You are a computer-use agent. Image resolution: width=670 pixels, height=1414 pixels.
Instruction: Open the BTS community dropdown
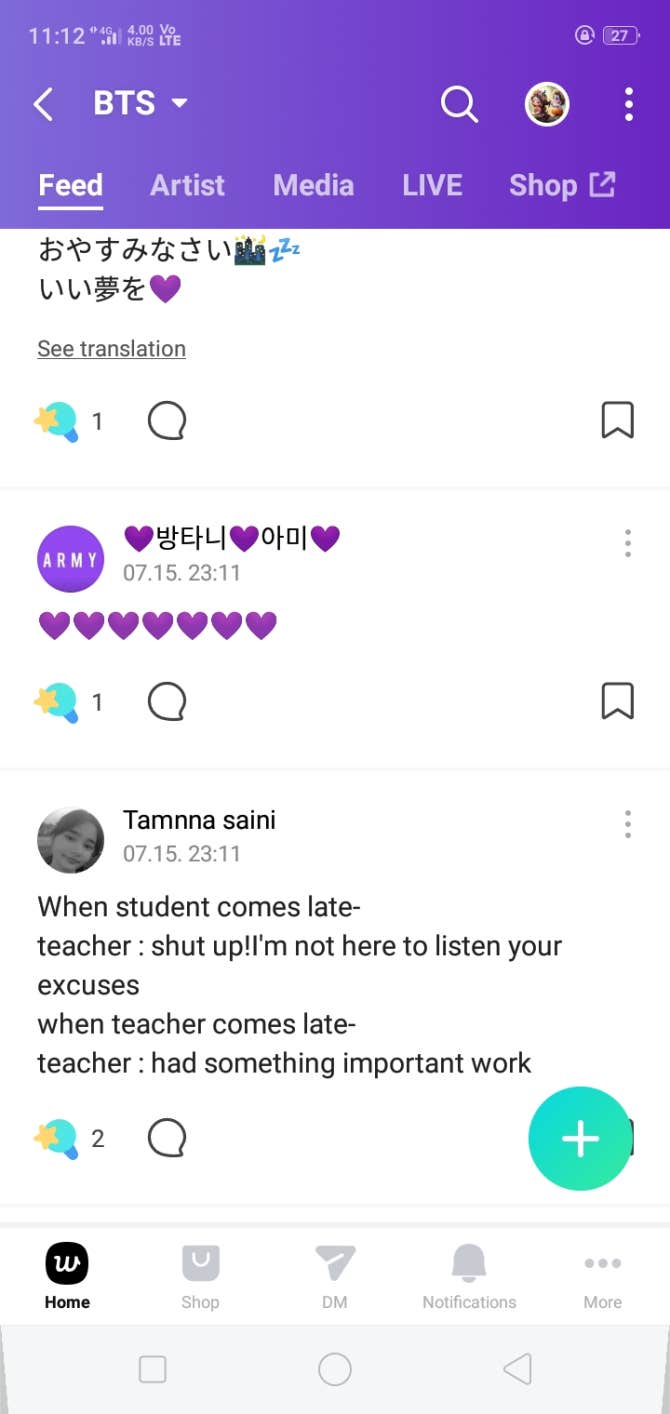tap(140, 103)
